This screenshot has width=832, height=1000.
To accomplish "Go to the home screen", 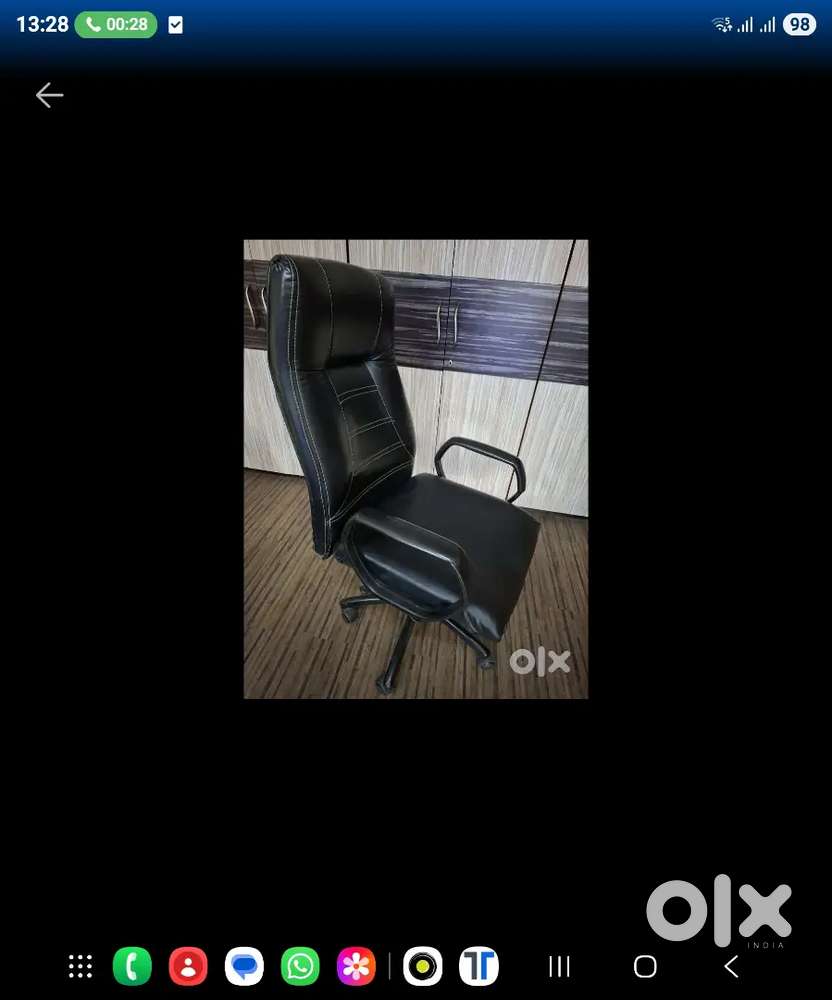I will coord(645,966).
